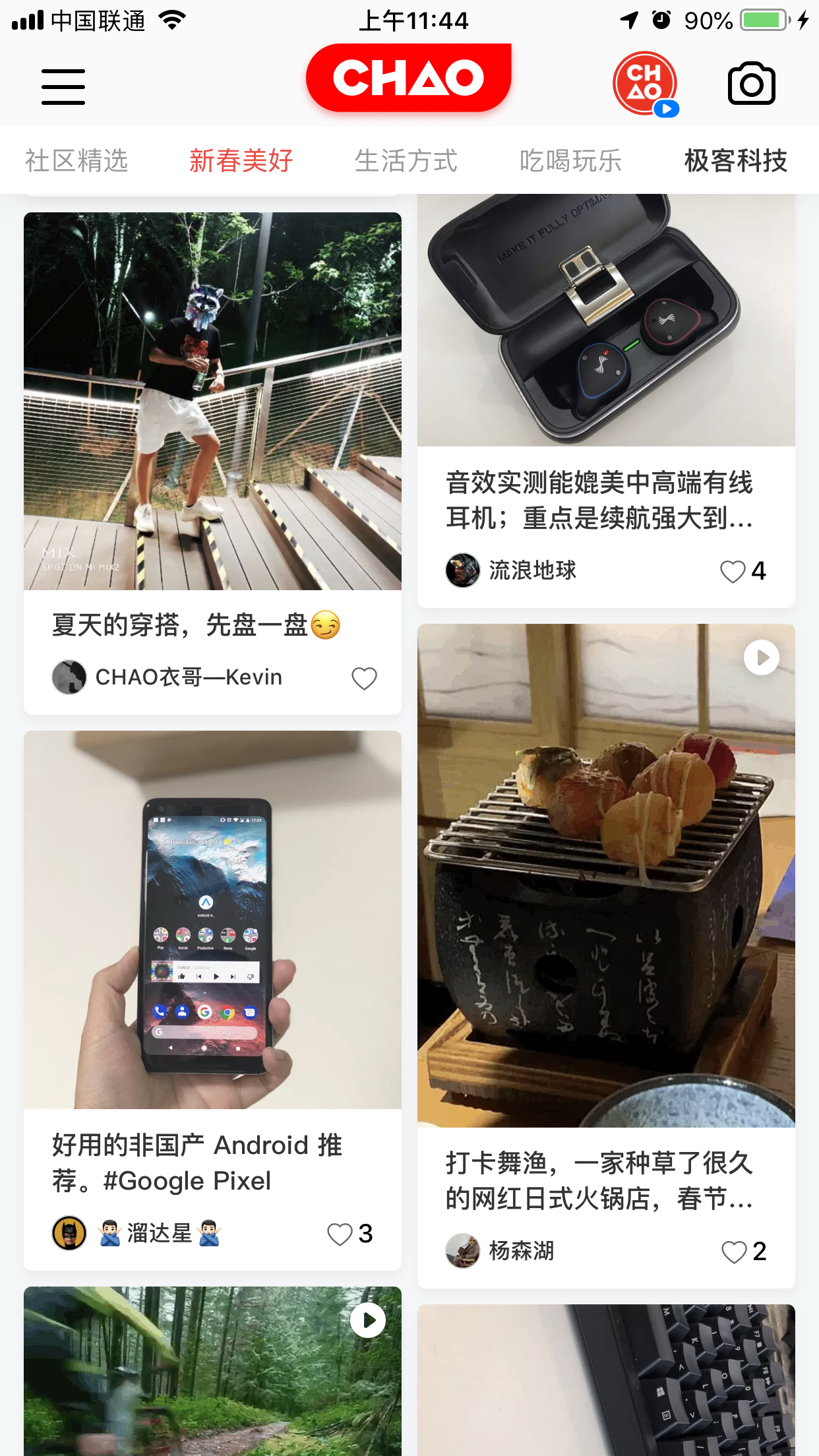This screenshot has height=1456, width=819.
Task: Like the Google Pixel recommendation post
Action: (341, 1232)
